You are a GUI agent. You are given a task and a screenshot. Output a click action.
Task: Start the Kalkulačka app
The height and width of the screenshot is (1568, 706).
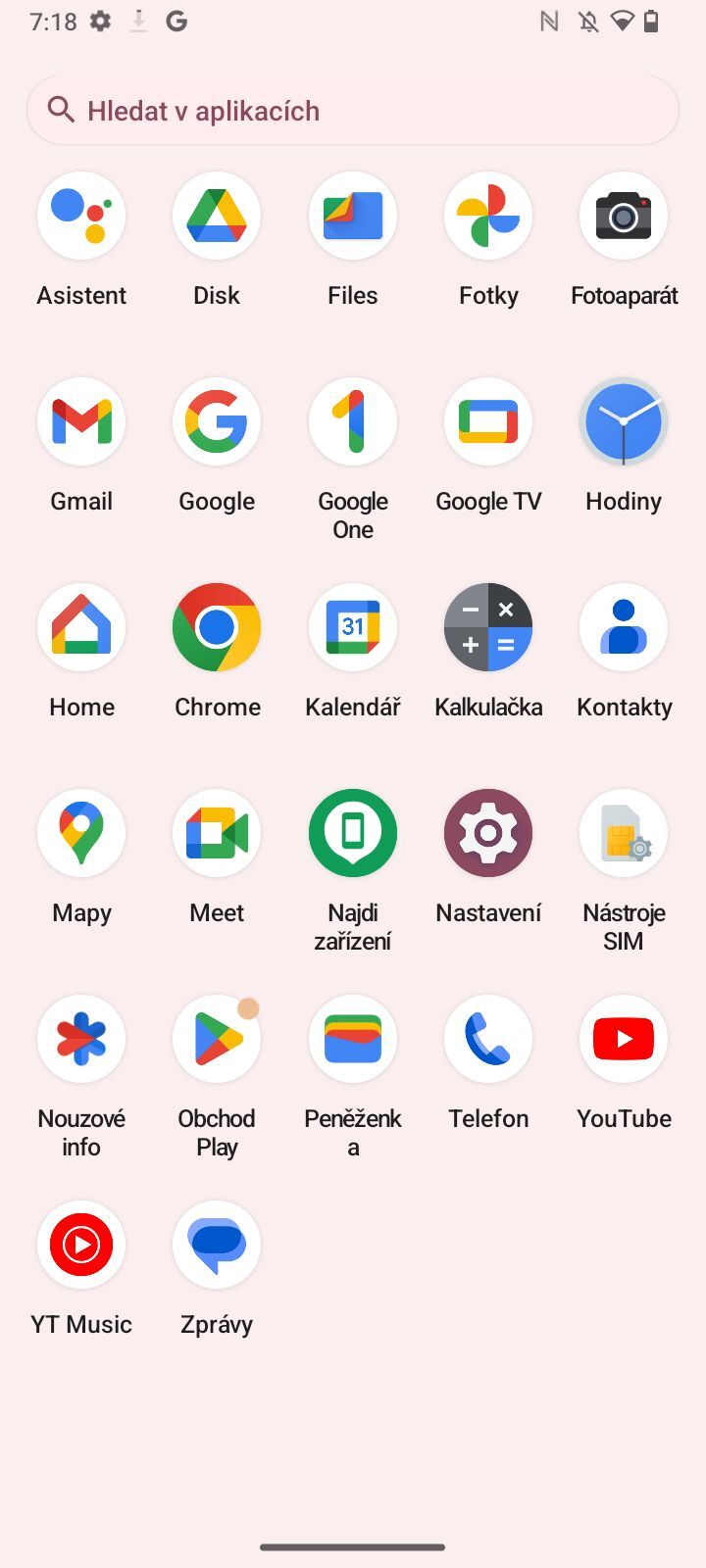pyautogui.click(x=487, y=627)
